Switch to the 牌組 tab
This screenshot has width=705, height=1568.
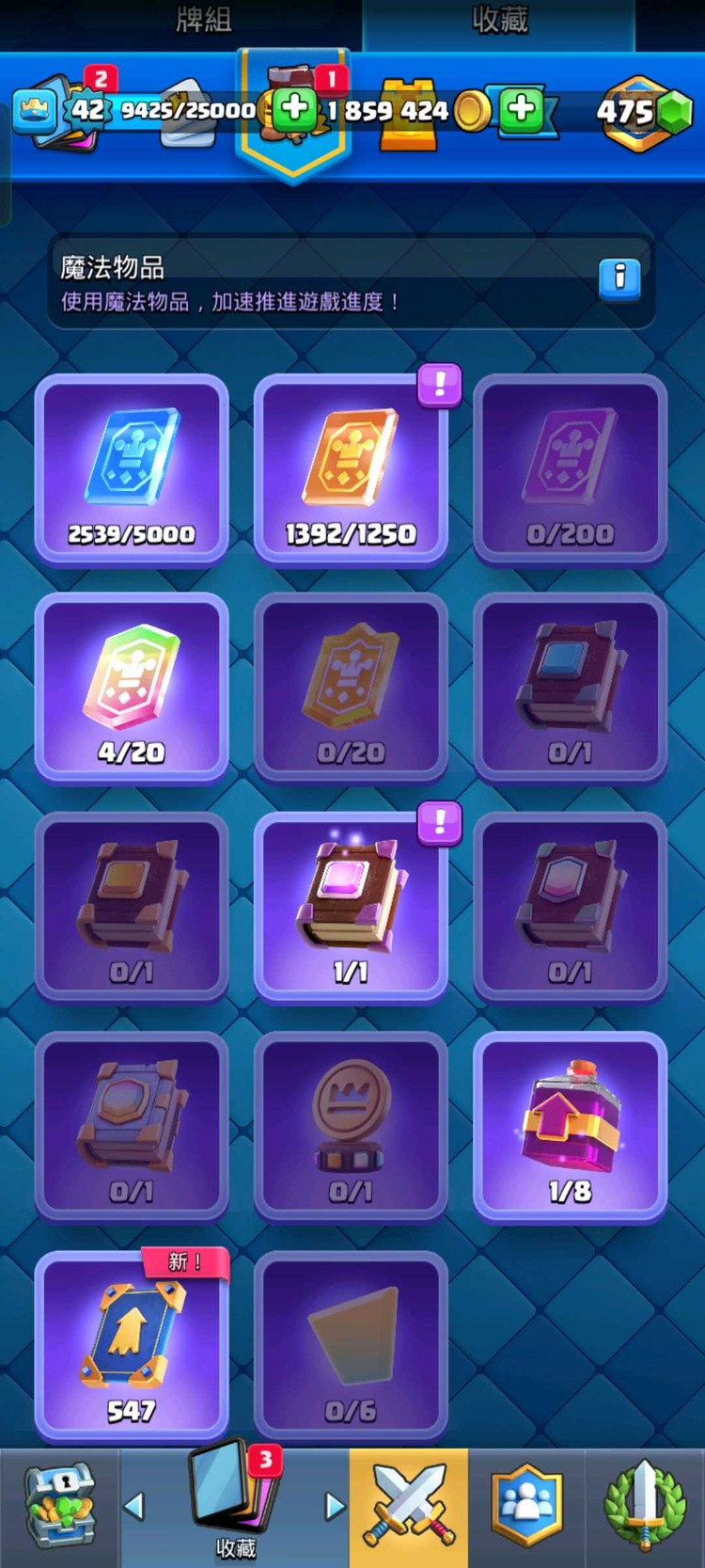(x=203, y=21)
